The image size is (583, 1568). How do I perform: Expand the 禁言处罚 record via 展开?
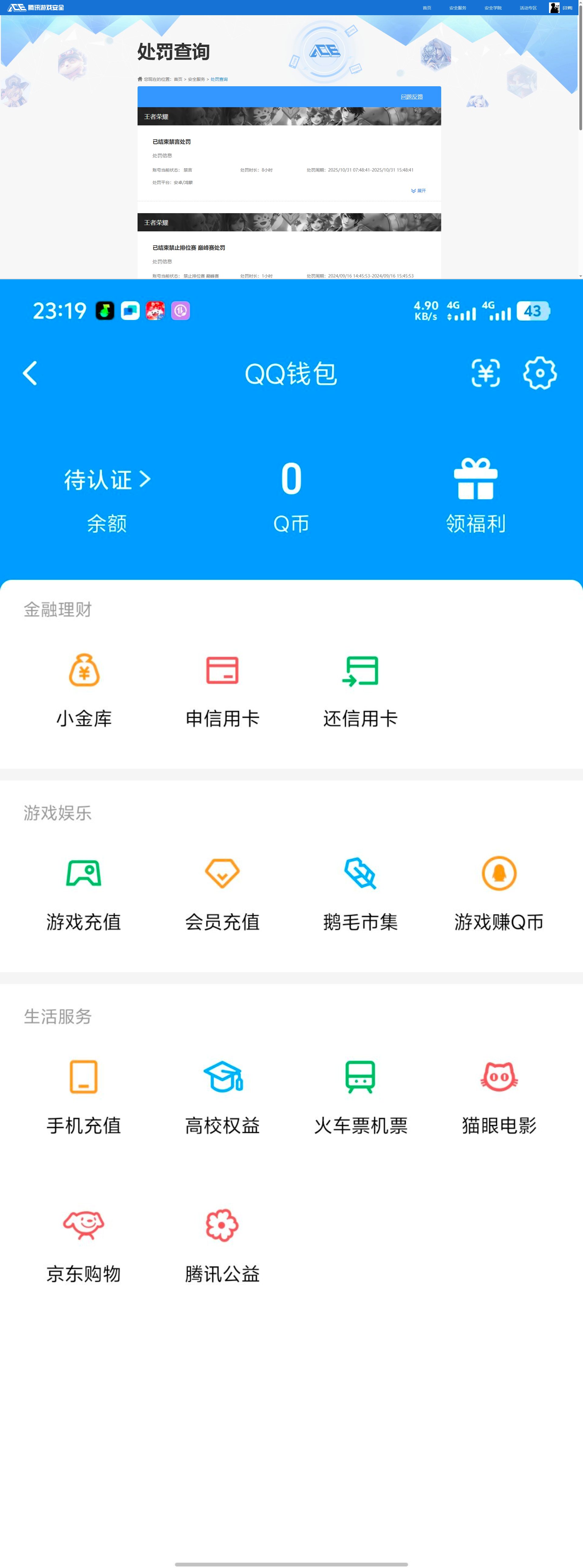pyautogui.click(x=419, y=190)
